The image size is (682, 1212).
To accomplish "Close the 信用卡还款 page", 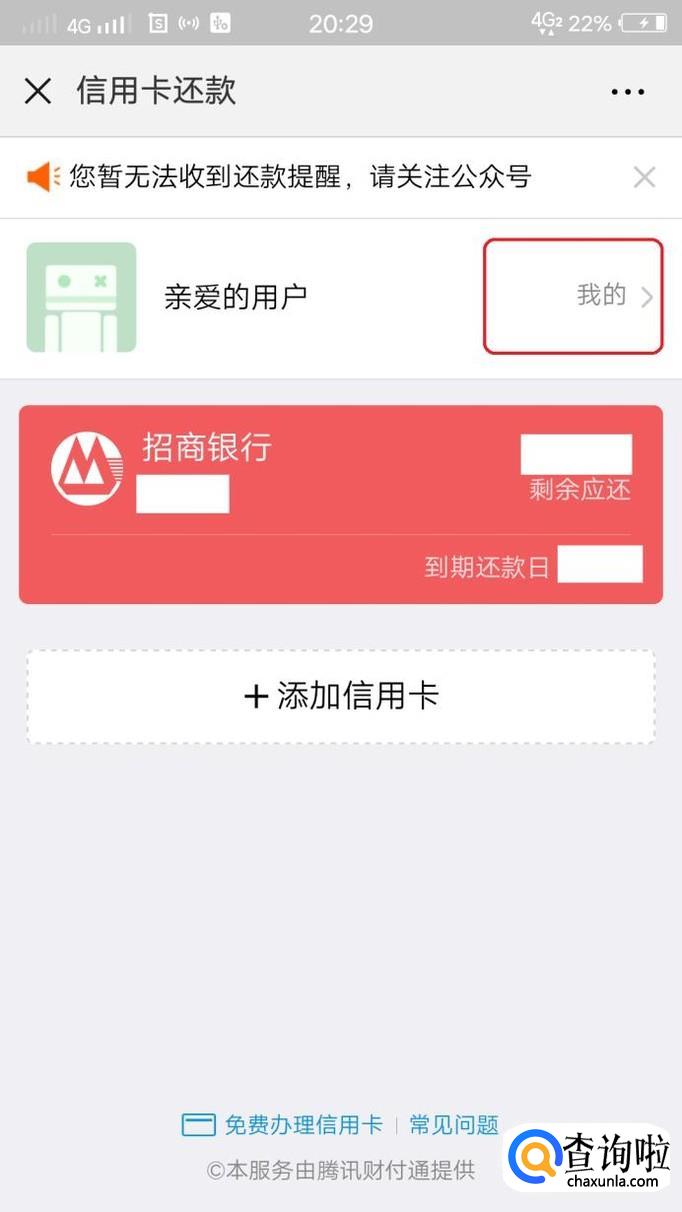I will [x=38, y=91].
